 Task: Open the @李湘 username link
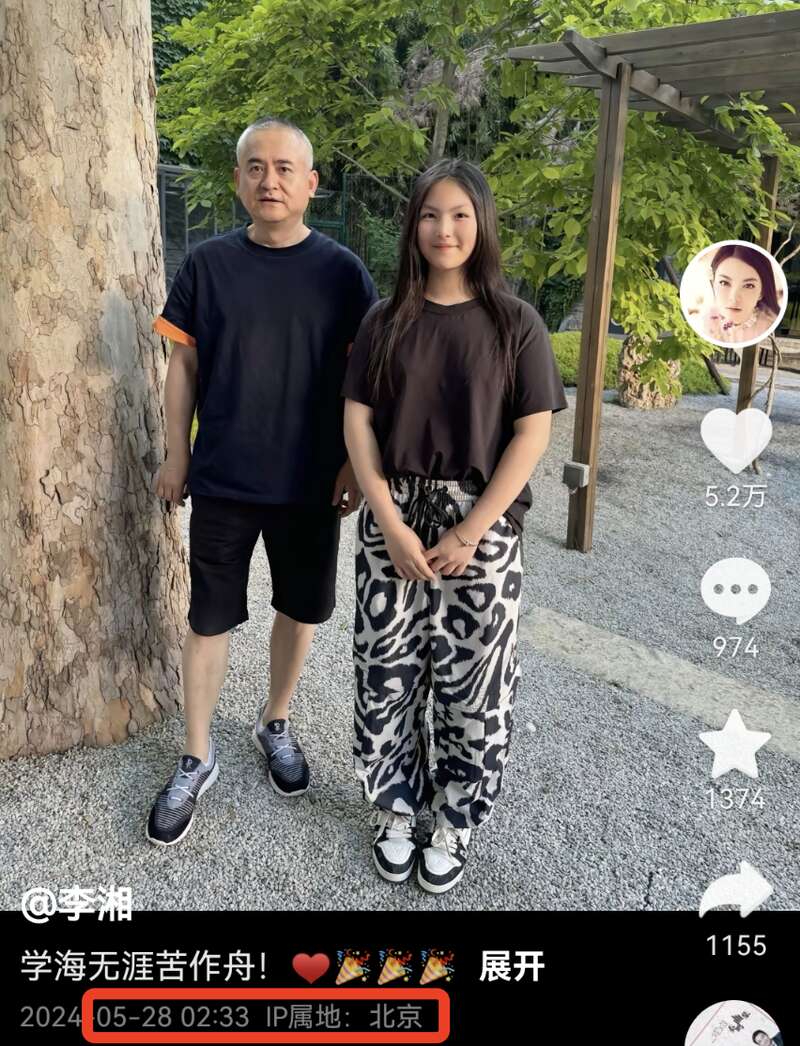click(77, 903)
